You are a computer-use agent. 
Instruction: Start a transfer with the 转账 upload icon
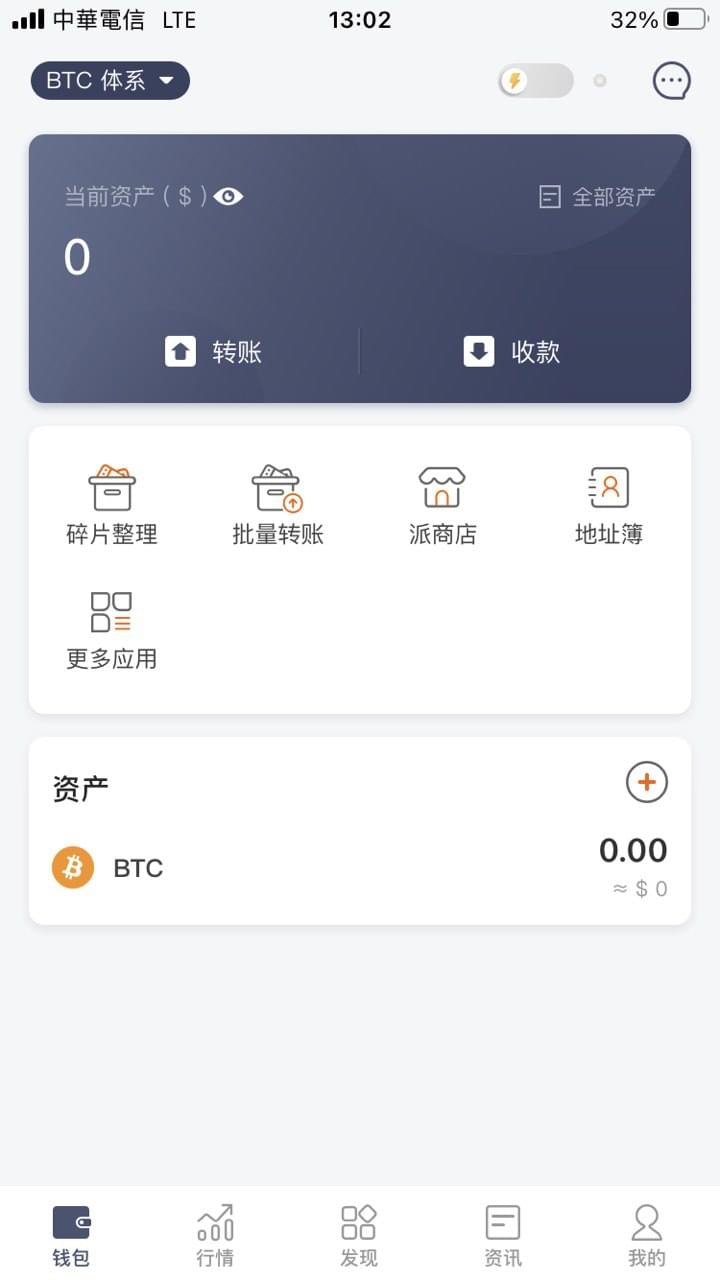coord(180,351)
